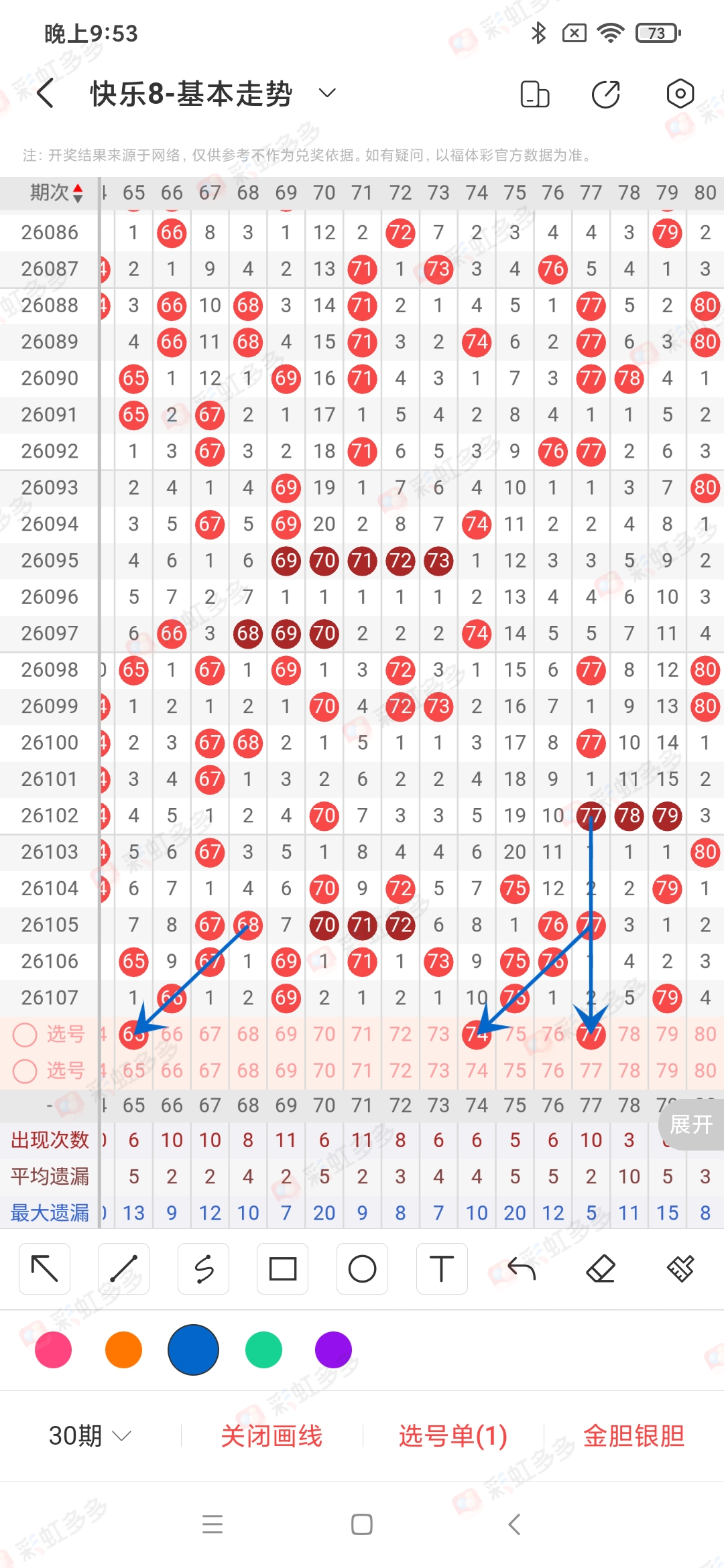The width and height of the screenshot is (724, 1568).
Task: Share the trend chart
Action: 606,94
